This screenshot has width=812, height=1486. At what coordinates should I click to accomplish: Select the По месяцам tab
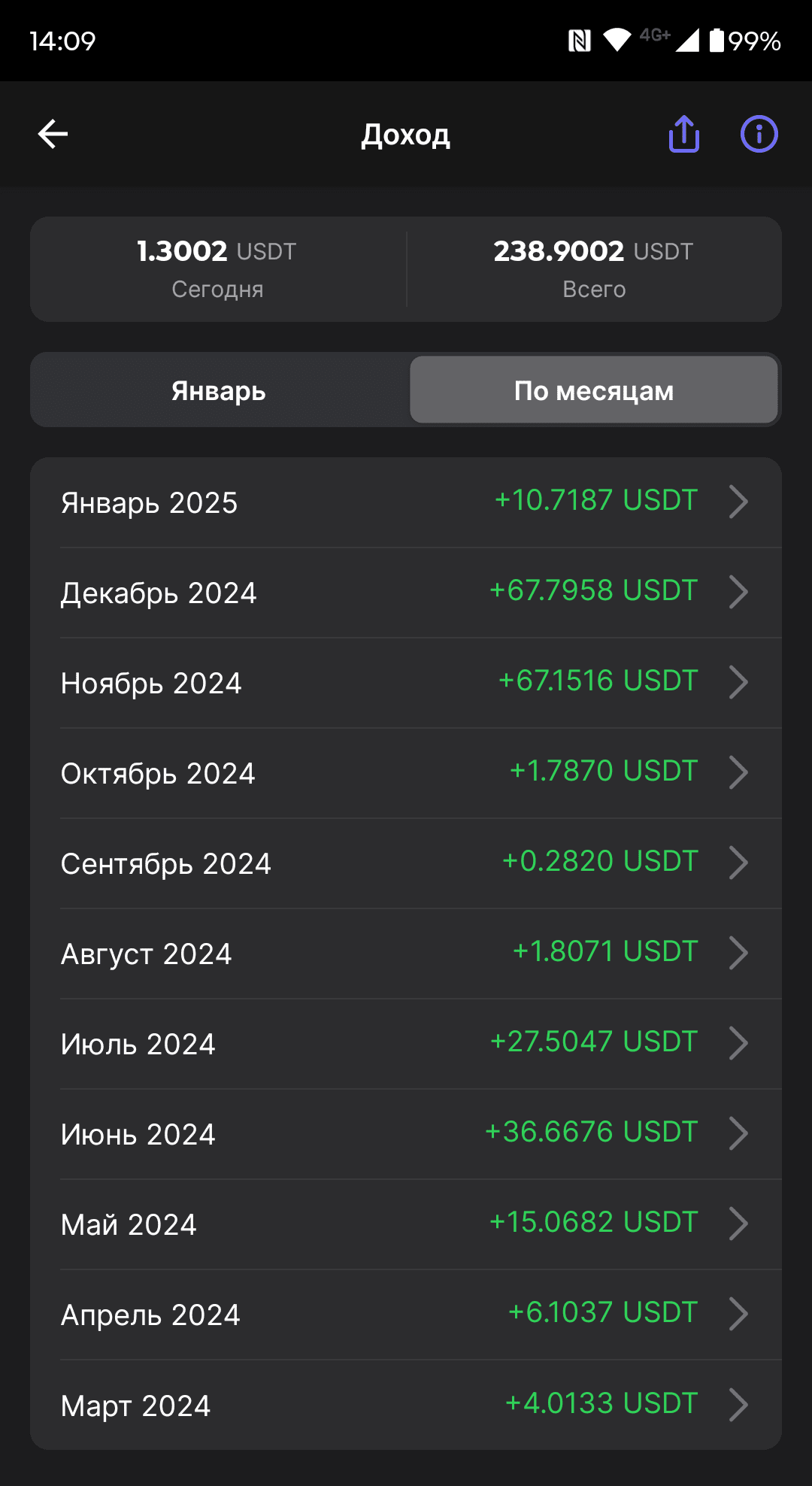tap(594, 390)
